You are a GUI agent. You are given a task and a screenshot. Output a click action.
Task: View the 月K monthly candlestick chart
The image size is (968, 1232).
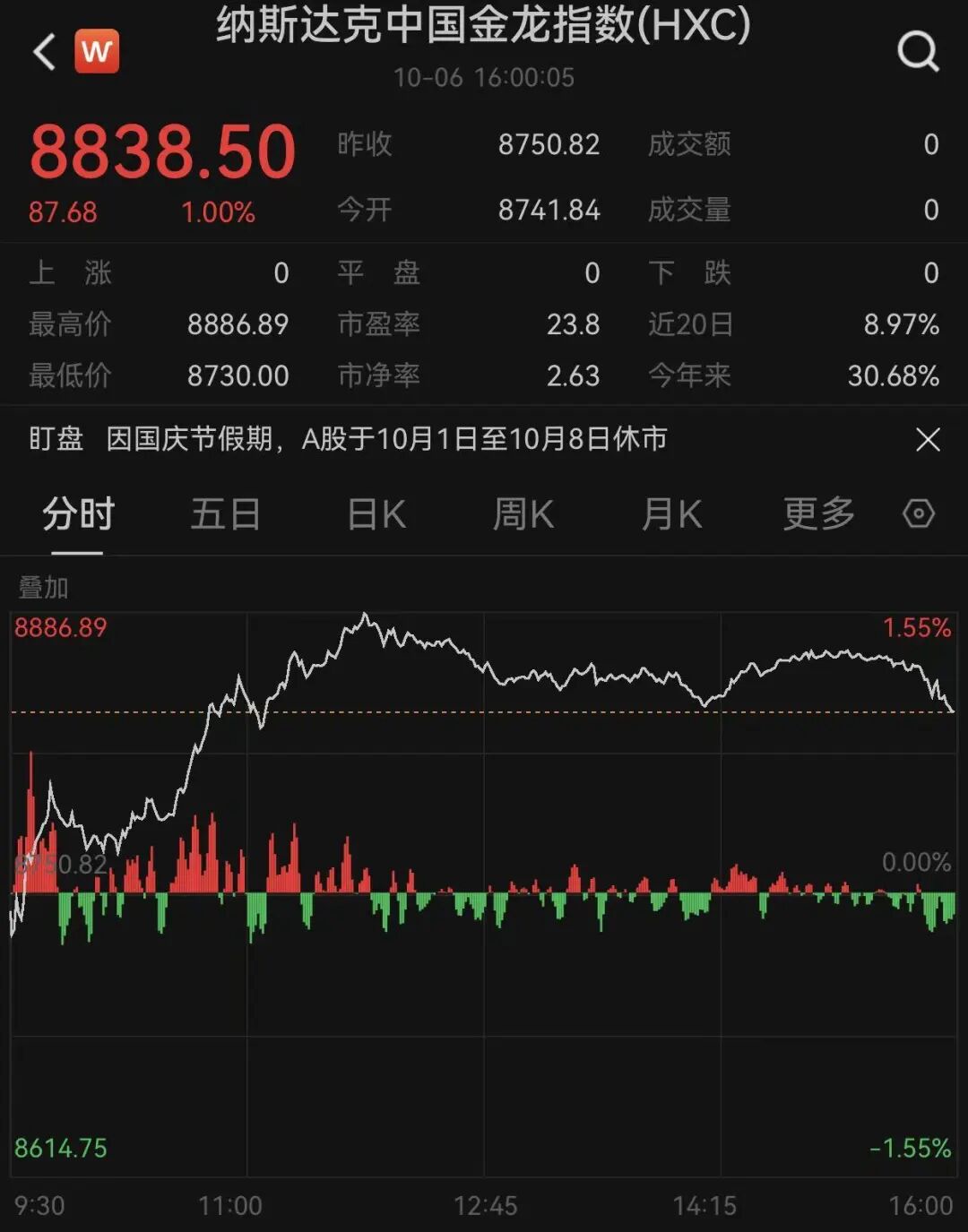pos(671,514)
